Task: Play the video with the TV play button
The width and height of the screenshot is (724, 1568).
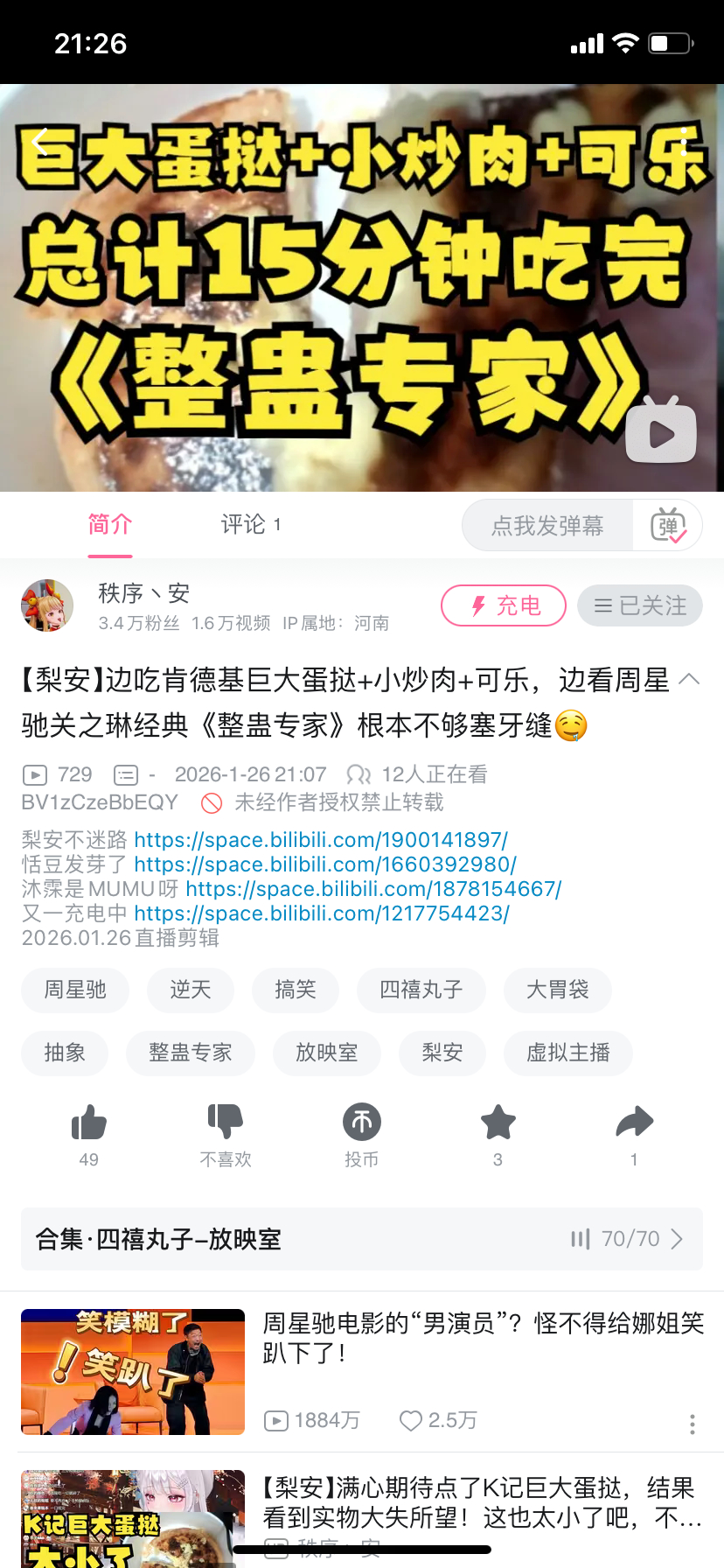Action: (x=661, y=431)
